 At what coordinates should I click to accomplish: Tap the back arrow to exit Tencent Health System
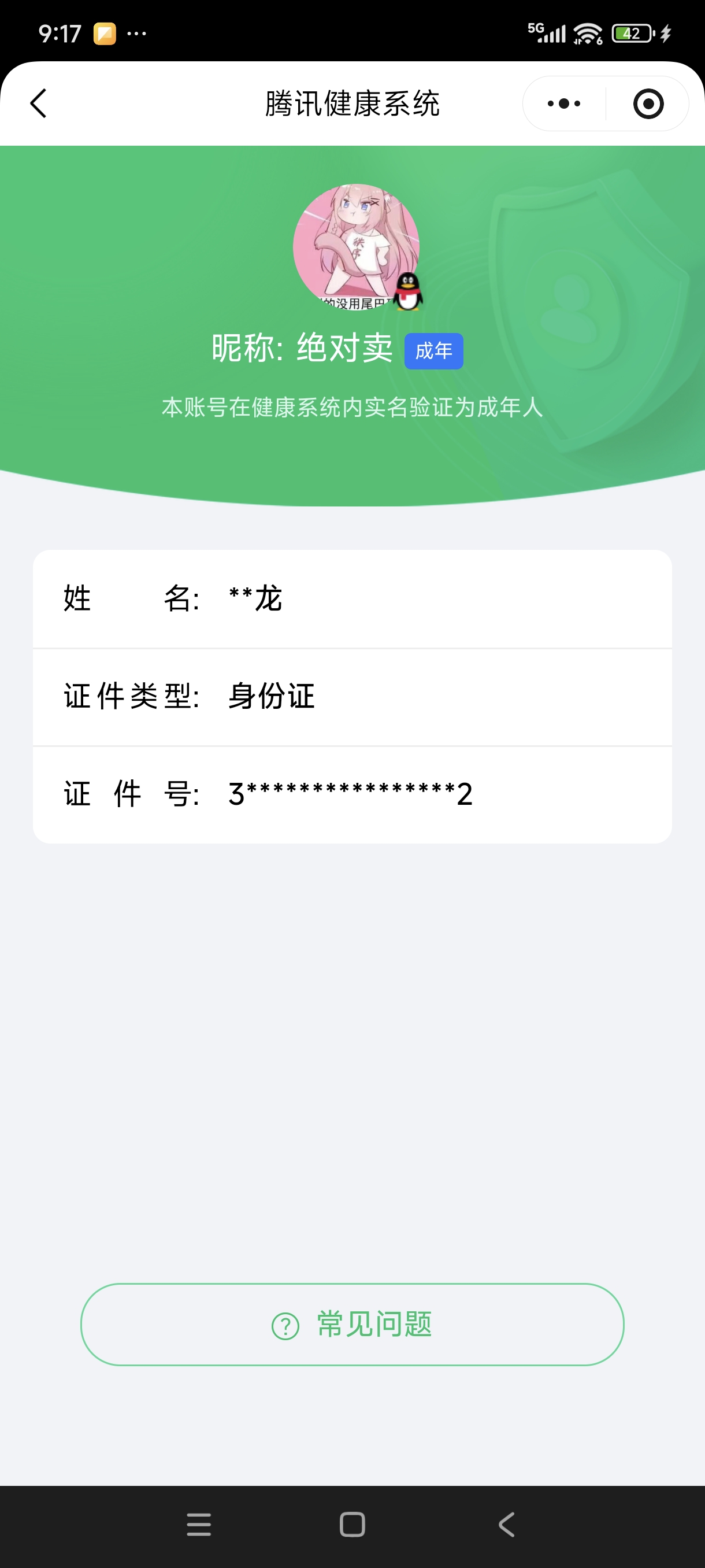pyautogui.click(x=38, y=103)
